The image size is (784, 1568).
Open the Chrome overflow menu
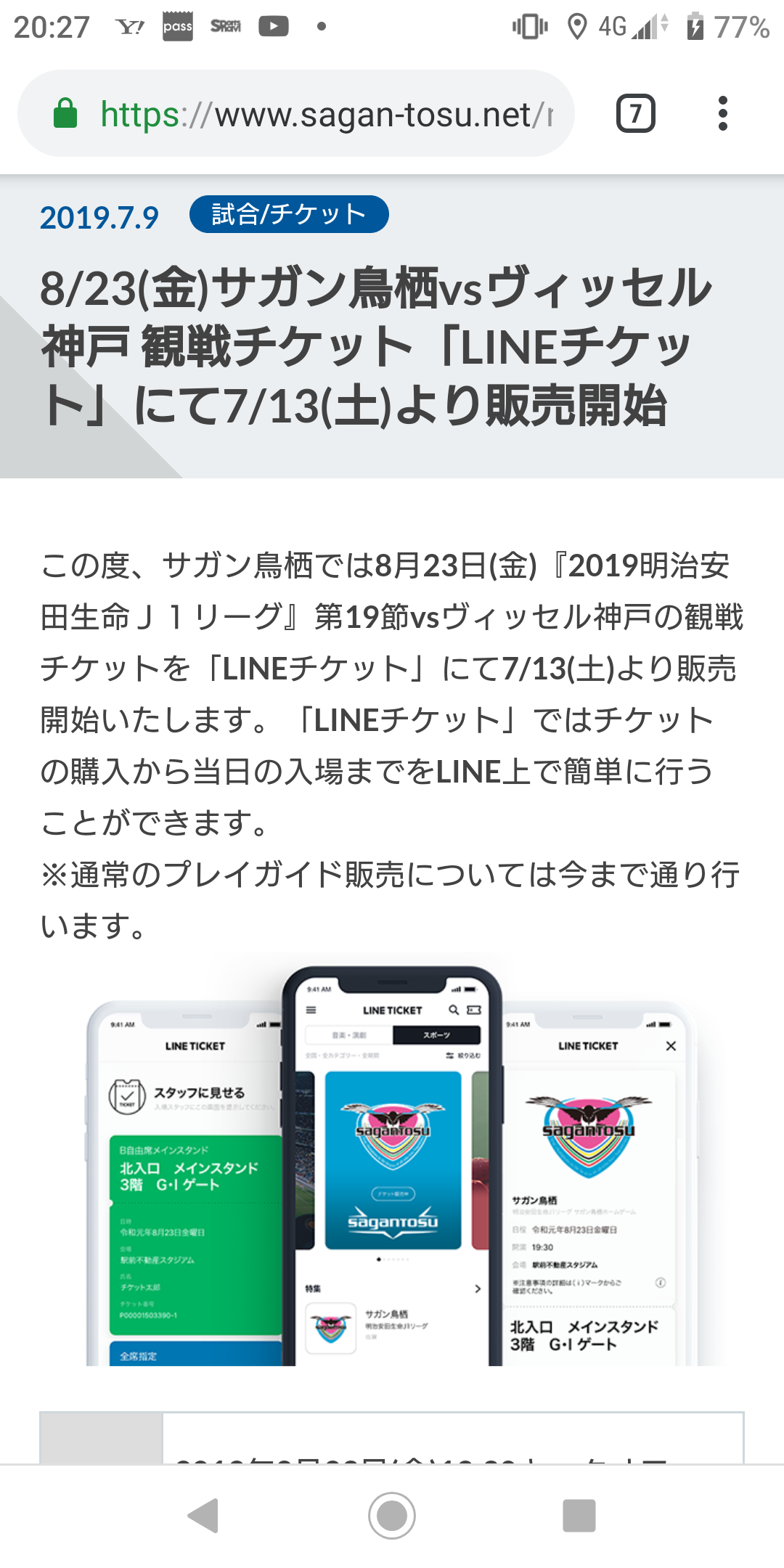722,114
